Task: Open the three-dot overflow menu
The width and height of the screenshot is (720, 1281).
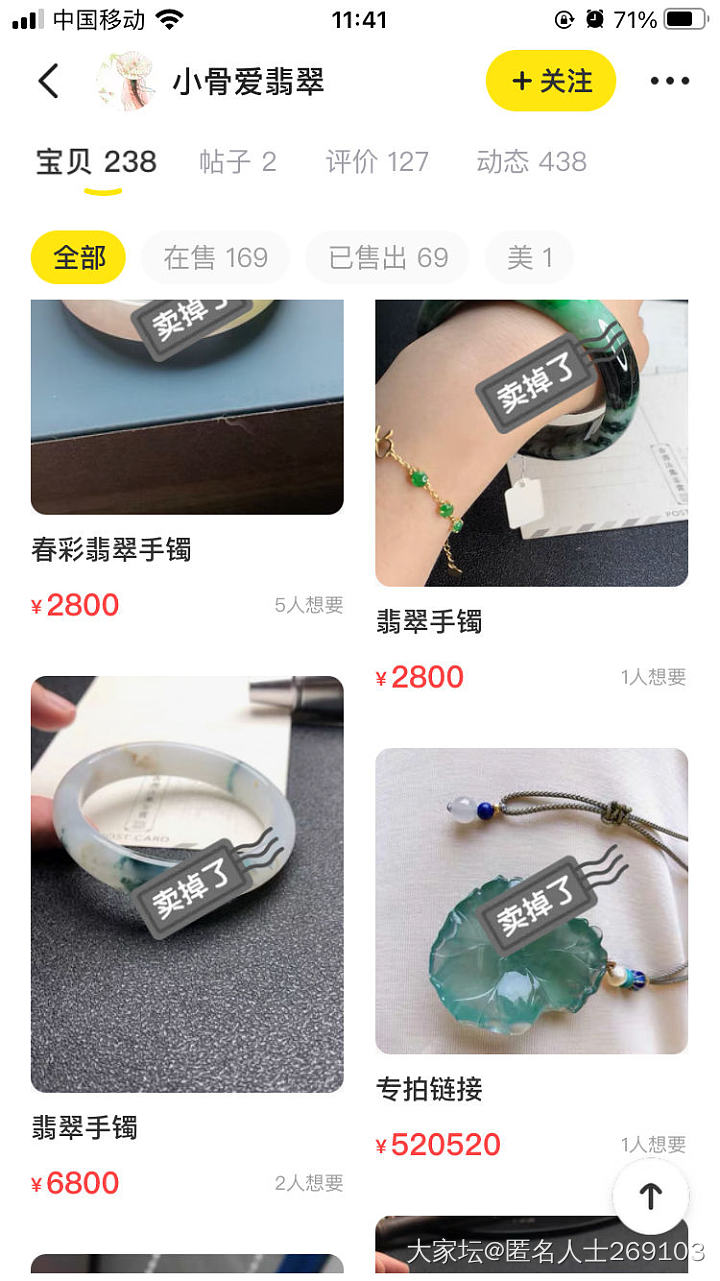Action: coord(669,81)
